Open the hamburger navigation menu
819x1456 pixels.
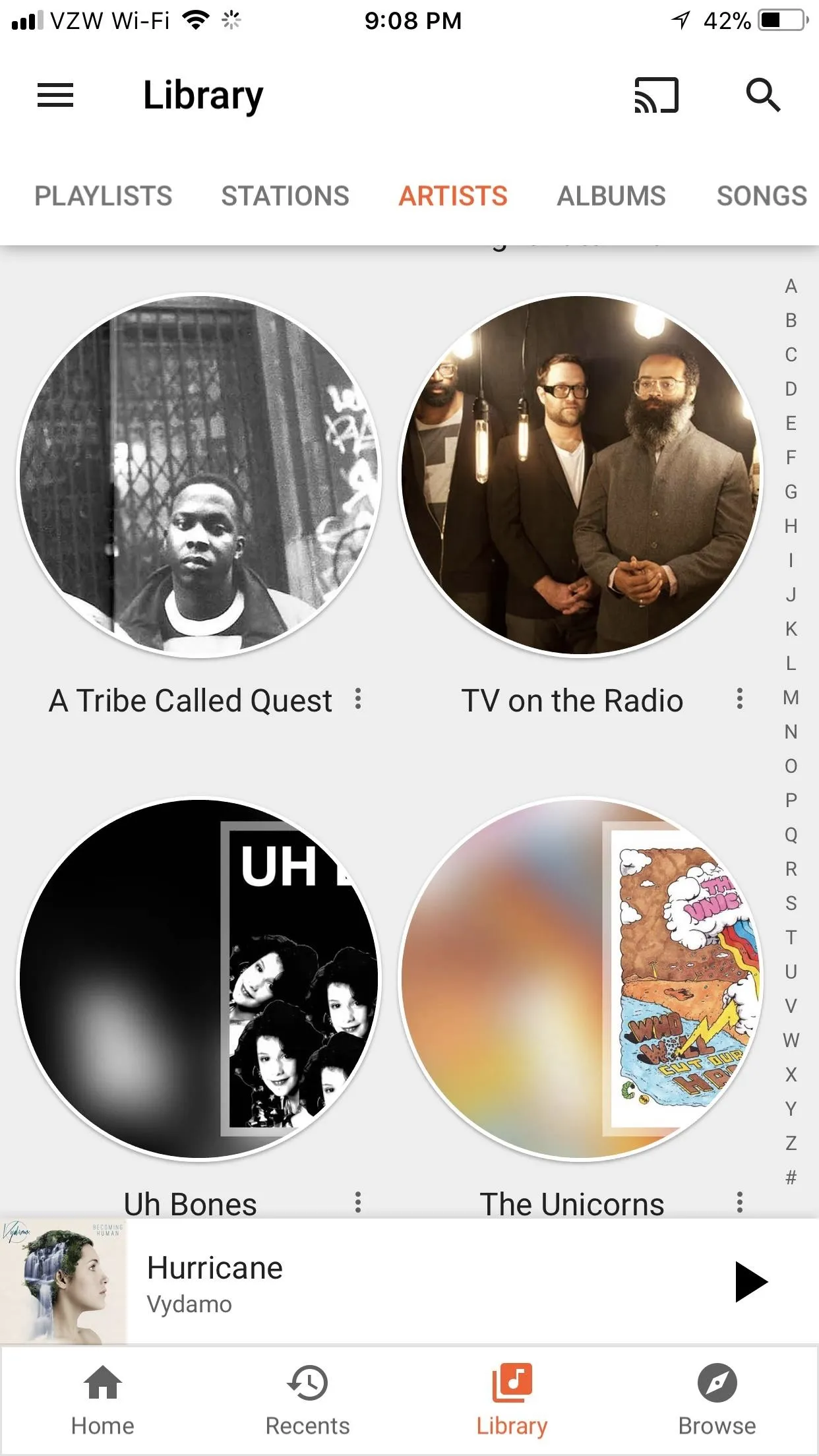(x=55, y=96)
